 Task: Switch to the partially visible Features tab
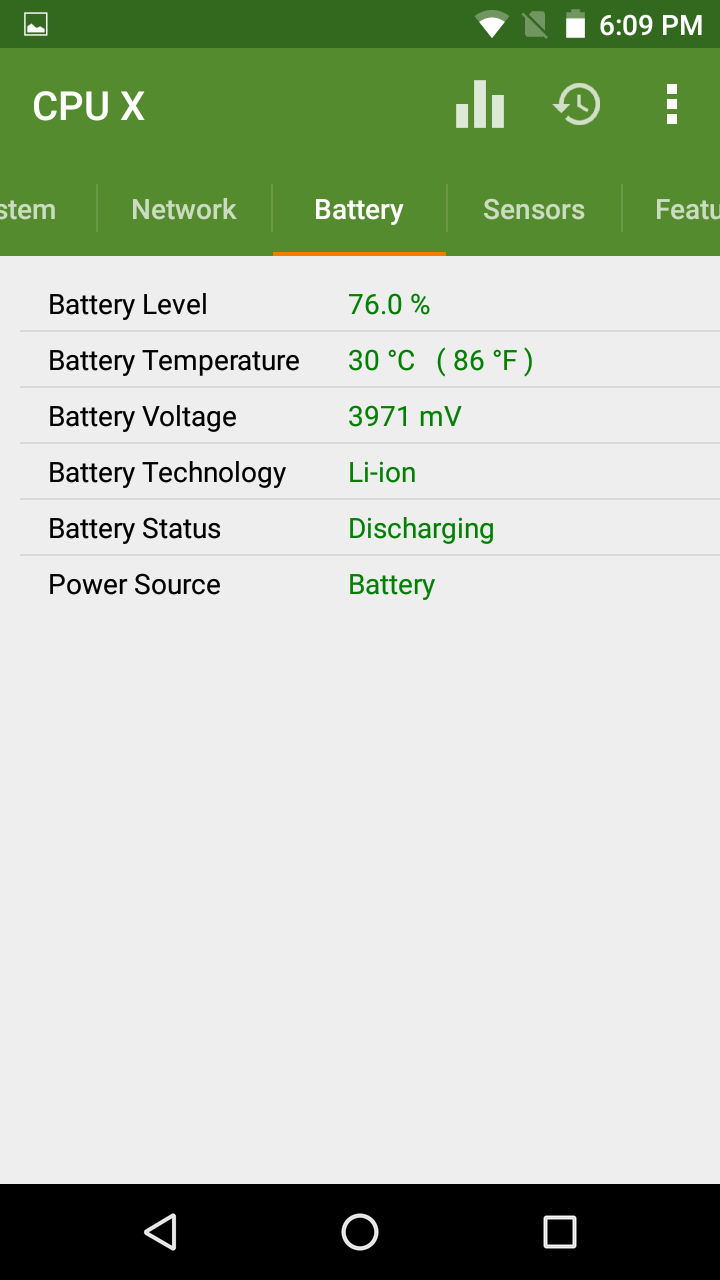click(686, 210)
